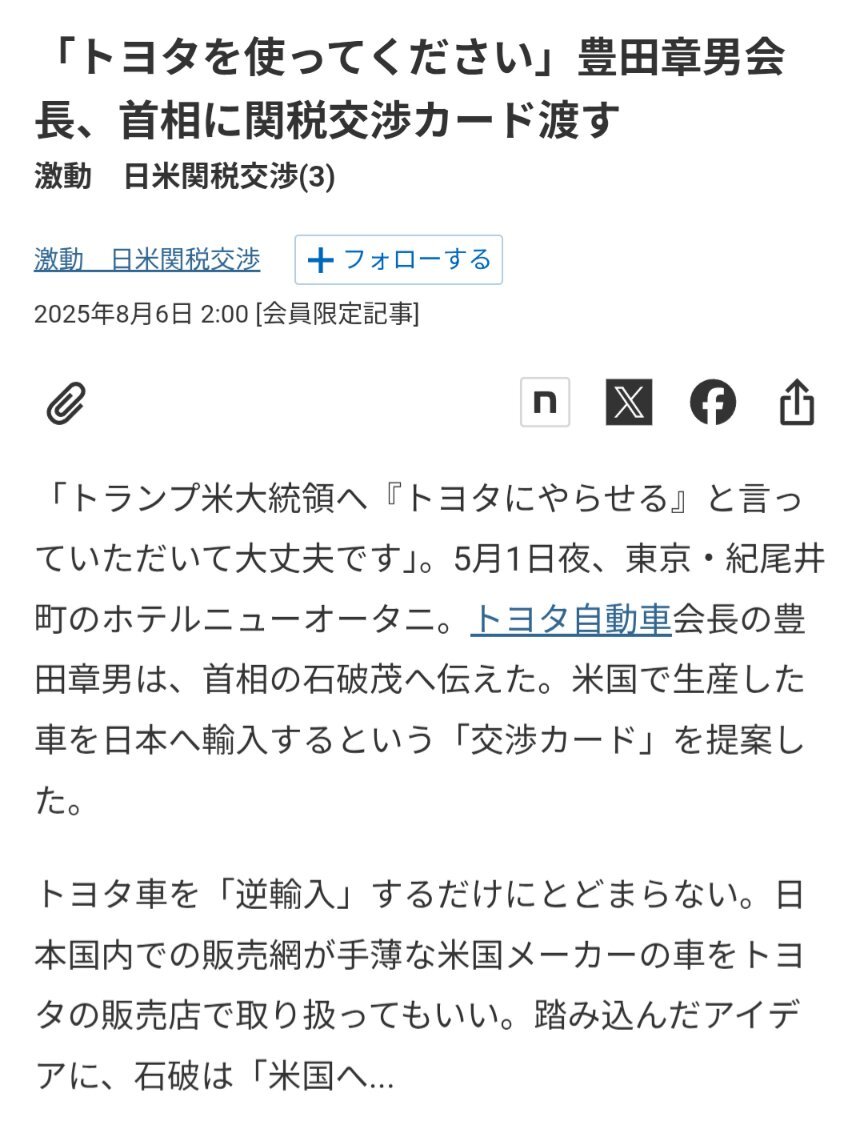Viewport: 864px width, 1133px height.
Task: Open the 激動 日米関税交渉 series link
Action: coord(147,260)
